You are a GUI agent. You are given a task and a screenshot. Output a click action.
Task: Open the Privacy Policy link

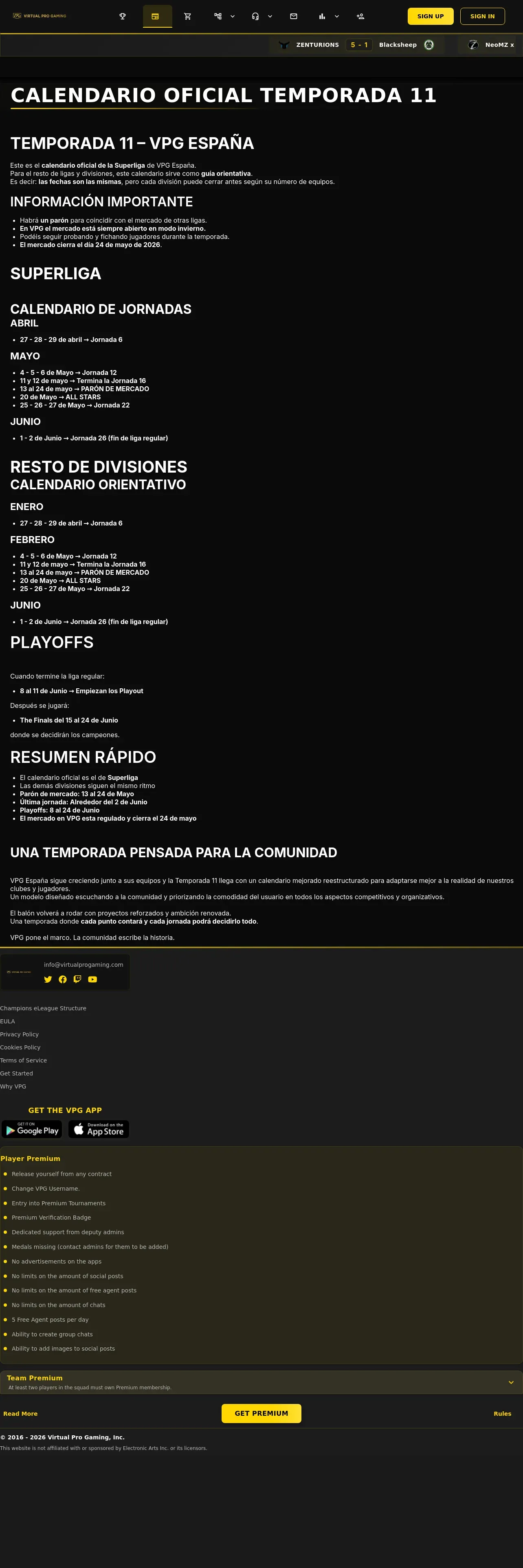click(x=20, y=1034)
